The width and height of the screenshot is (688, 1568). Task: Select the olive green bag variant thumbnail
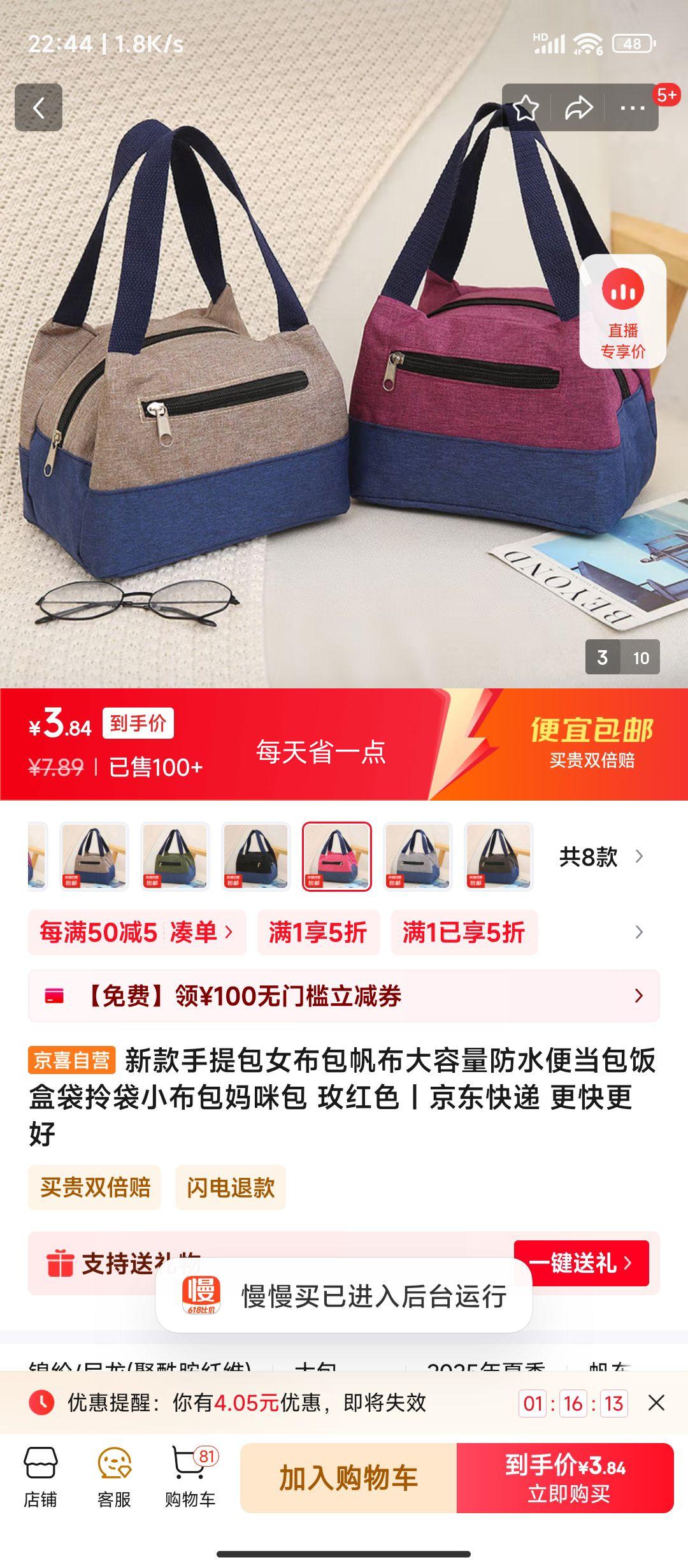175,856
